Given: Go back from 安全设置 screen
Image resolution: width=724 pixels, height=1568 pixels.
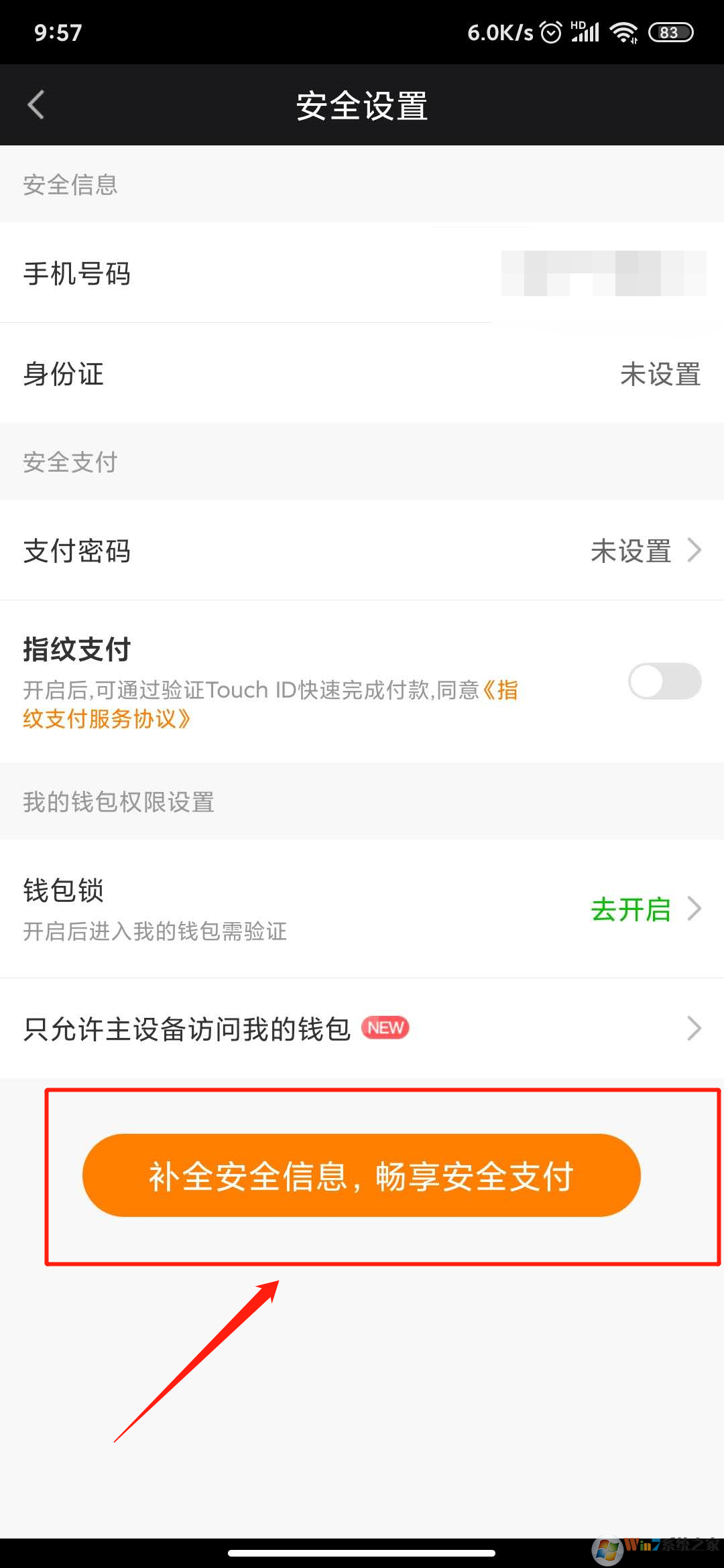Looking at the screenshot, I should click(36, 105).
